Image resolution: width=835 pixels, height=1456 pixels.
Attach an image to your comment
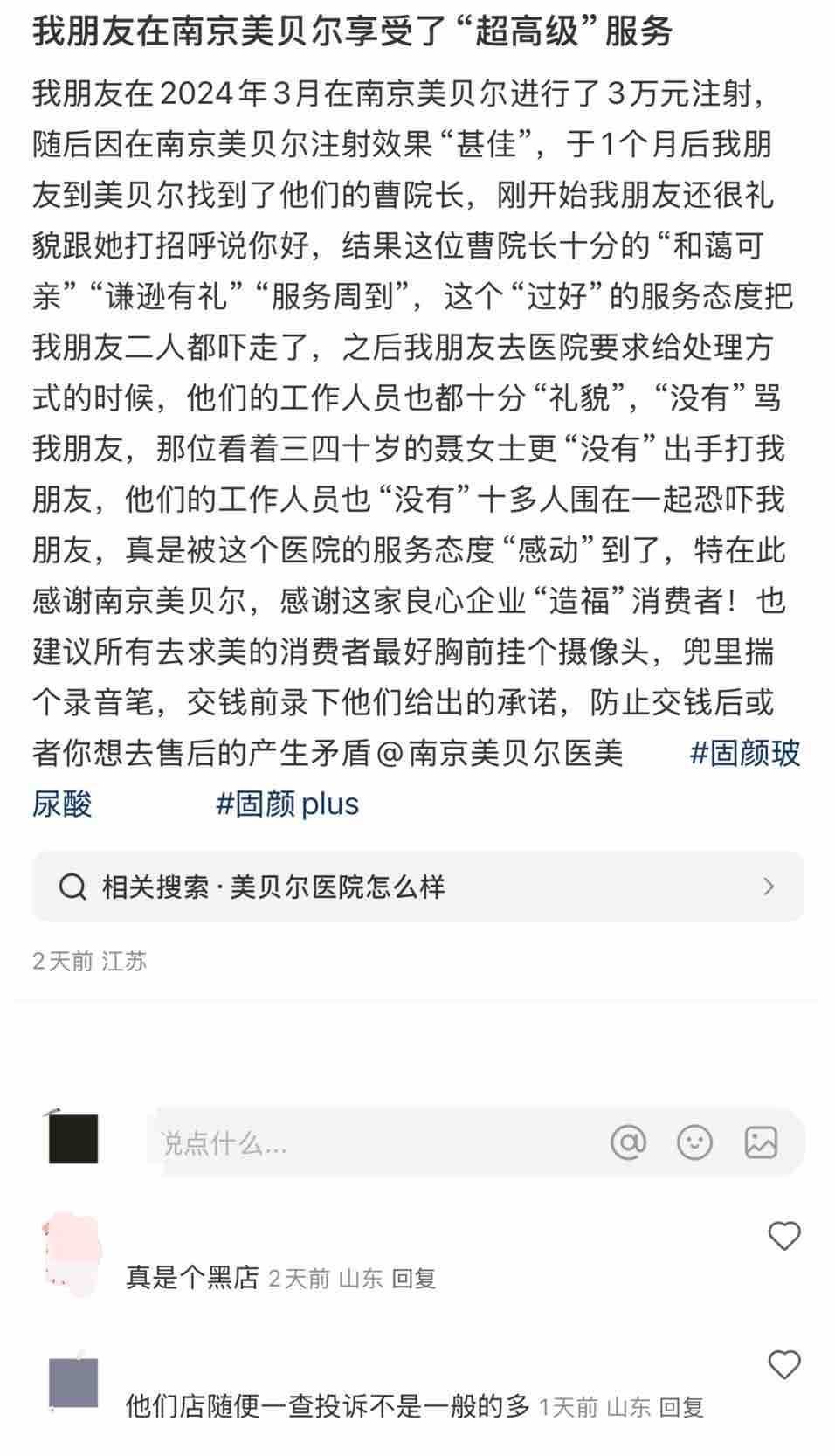(x=761, y=1142)
